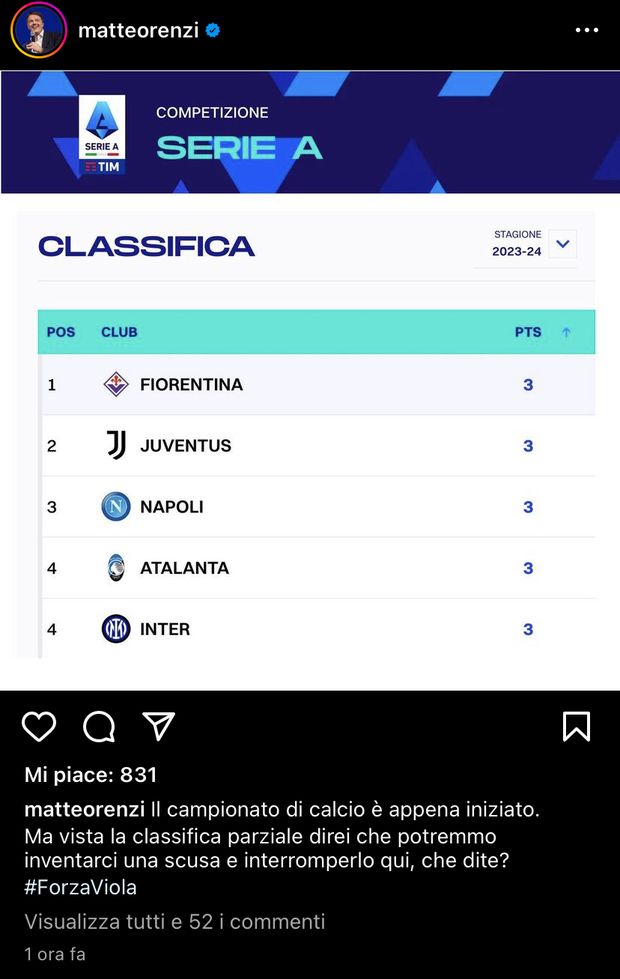View who liked via Mi piace: 831
The width and height of the screenshot is (620, 979).
91,775
